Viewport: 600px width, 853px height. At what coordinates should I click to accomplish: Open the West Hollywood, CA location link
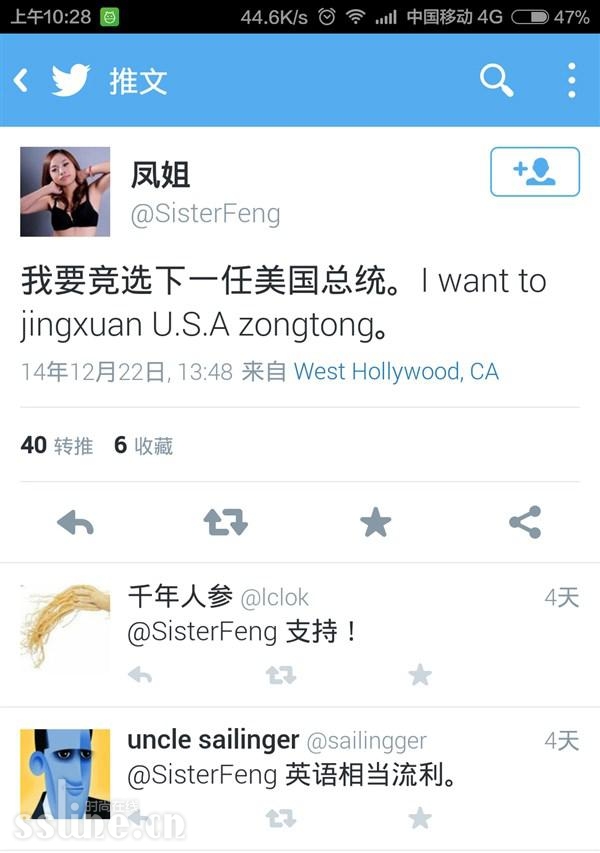396,372
